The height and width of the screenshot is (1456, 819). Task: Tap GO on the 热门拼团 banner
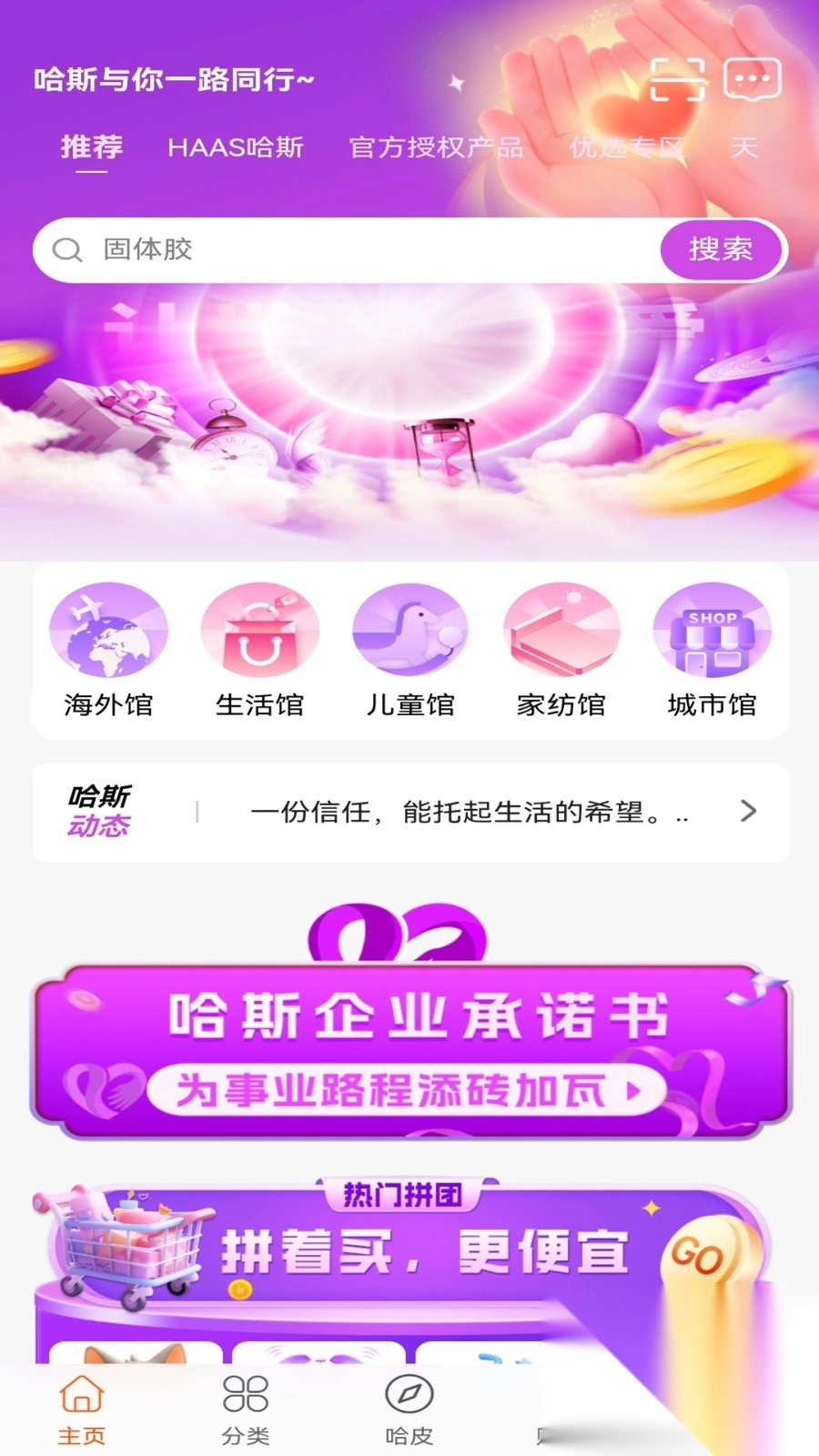699,1256
